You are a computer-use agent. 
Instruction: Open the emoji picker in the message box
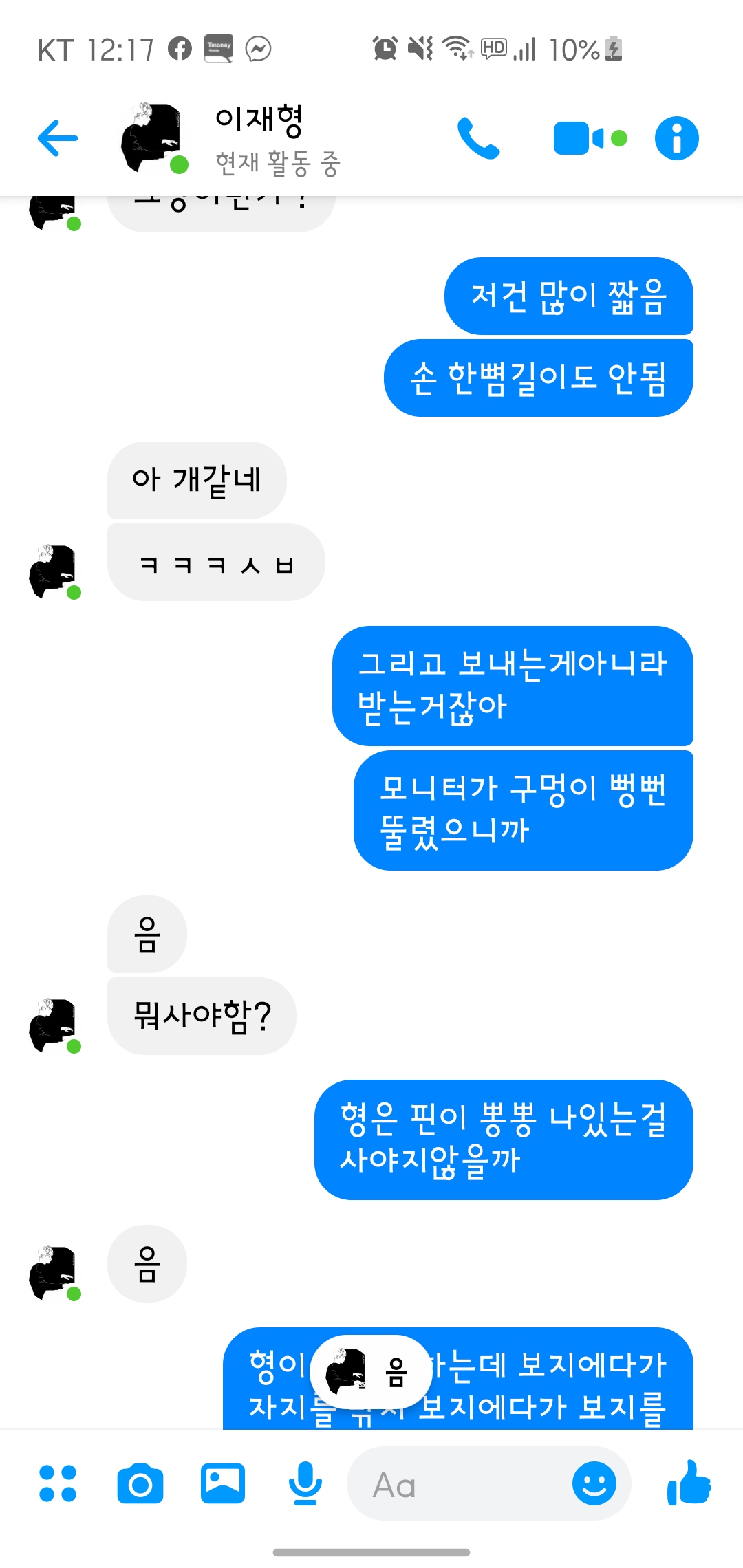[594, 1483]
